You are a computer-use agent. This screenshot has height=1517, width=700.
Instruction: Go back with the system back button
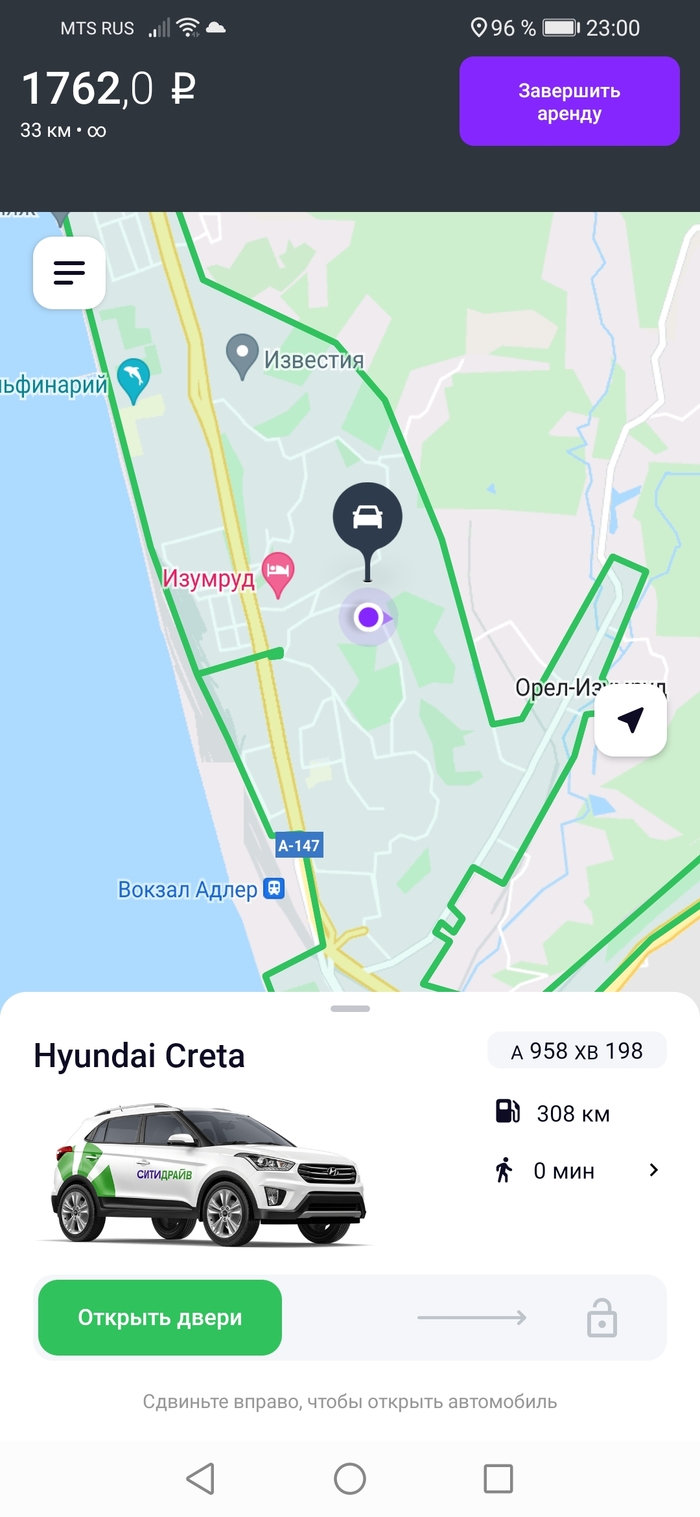tap(201, 1478)
